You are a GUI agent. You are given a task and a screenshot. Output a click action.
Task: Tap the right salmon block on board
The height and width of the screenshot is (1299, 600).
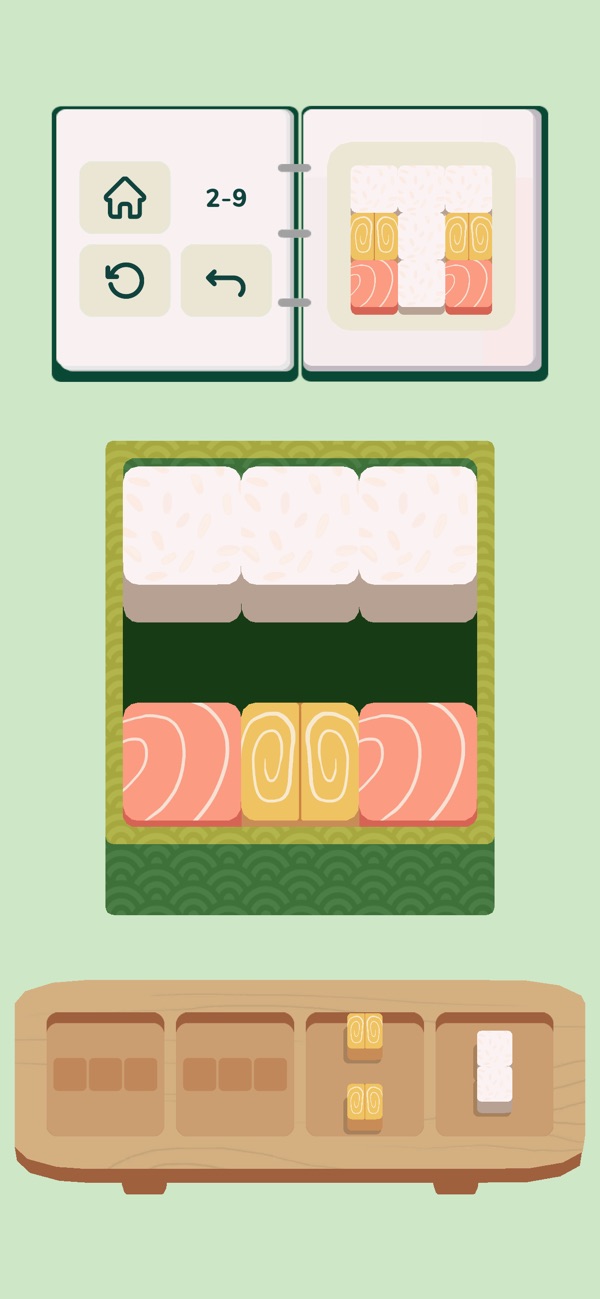[418, 762]
